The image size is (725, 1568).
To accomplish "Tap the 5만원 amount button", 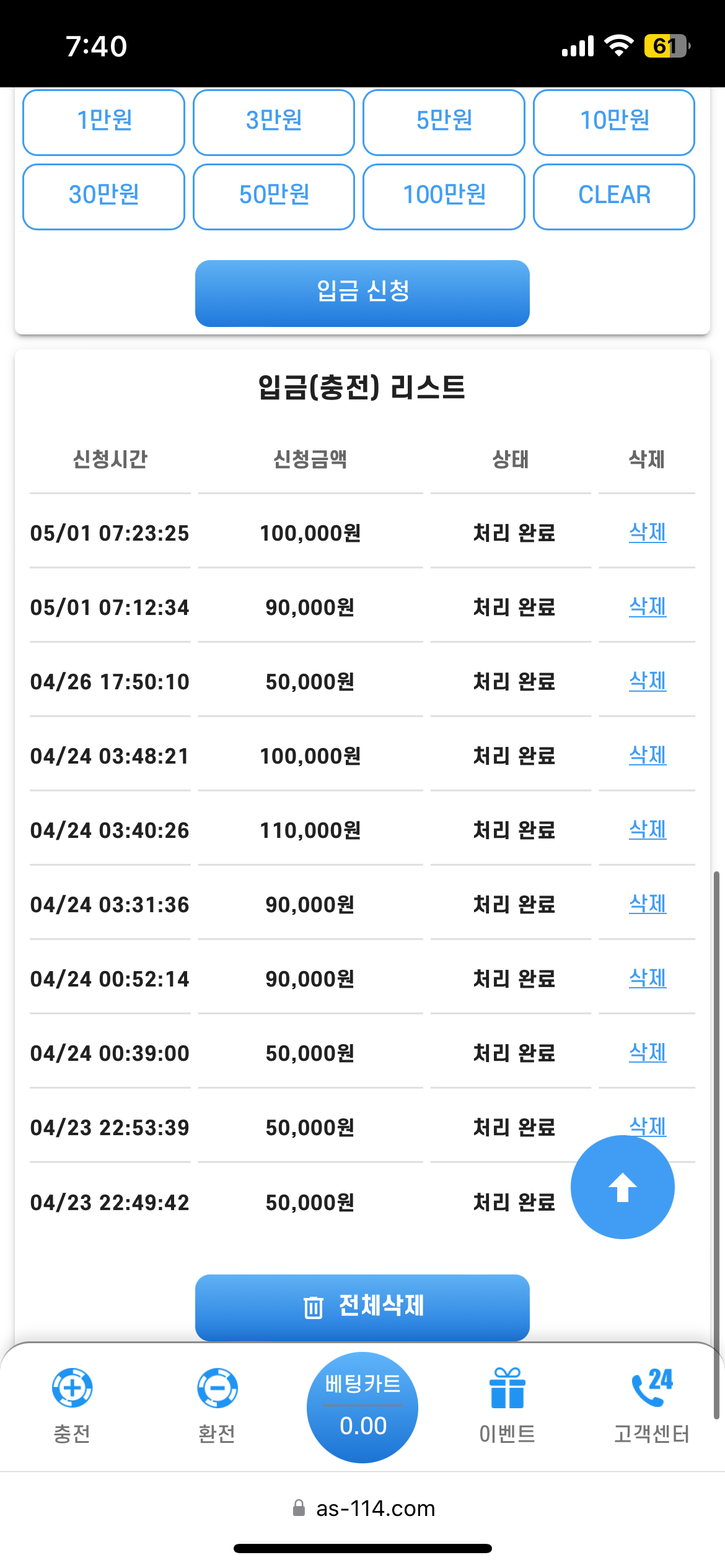I will point(444,122).
